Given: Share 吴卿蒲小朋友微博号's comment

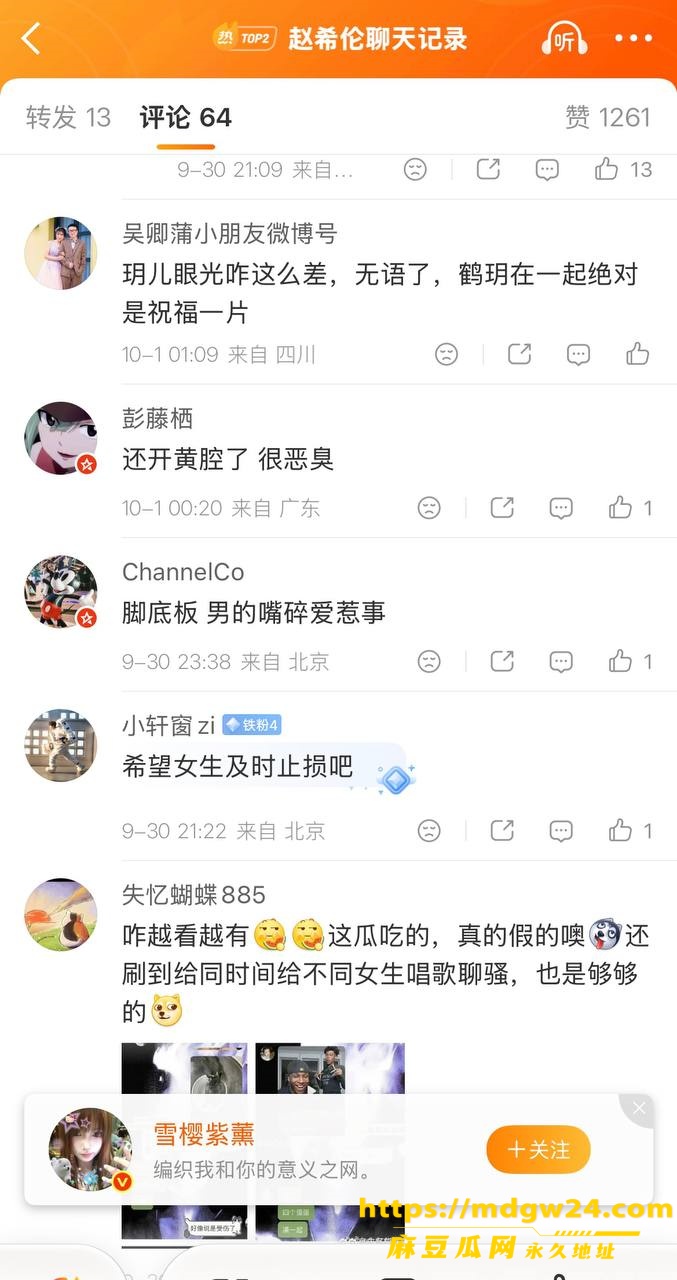Looking at the screenshot, I should 519,354.
